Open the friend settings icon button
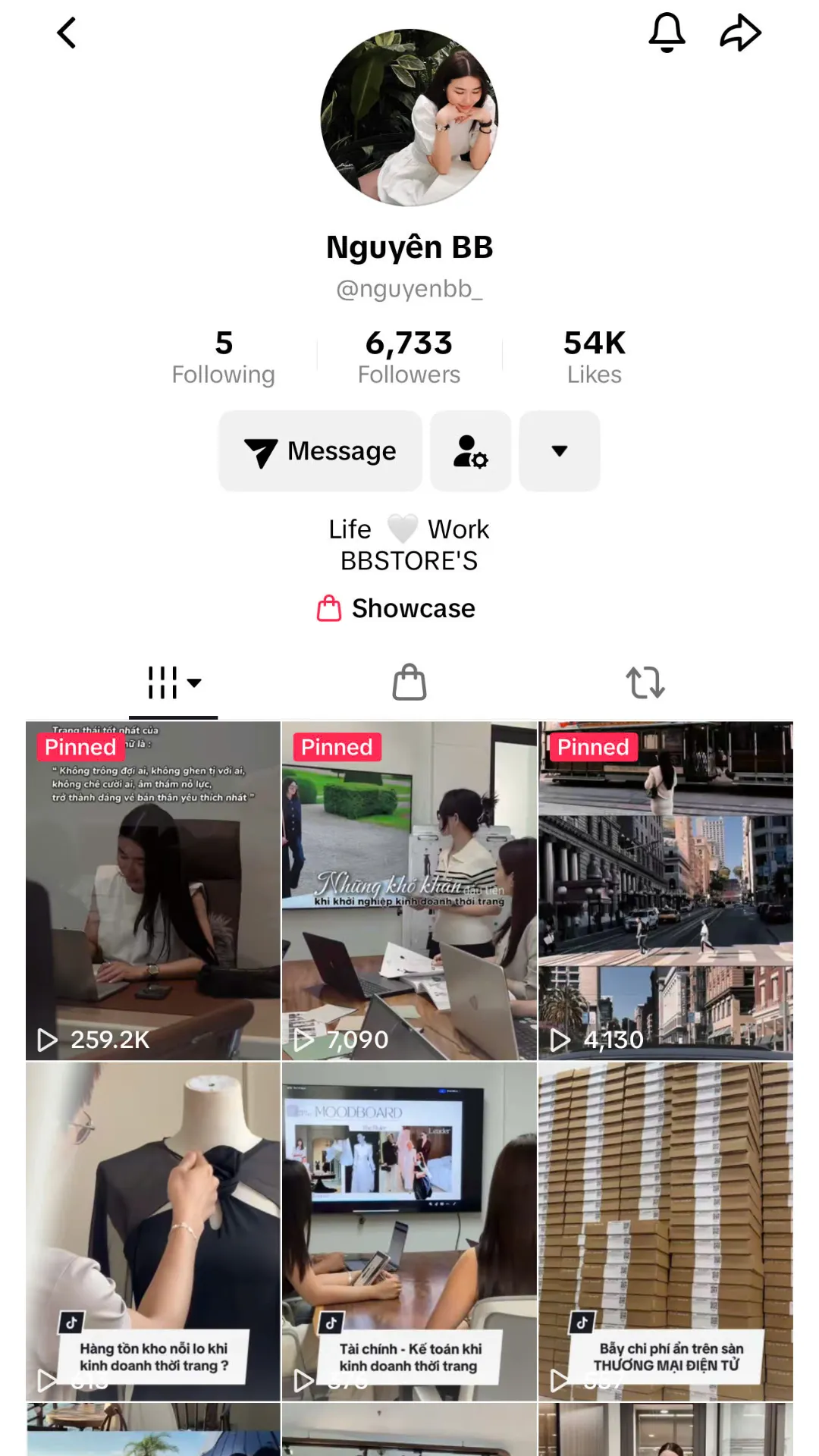The image size is (819, 1456). click(x=471, y=451)
